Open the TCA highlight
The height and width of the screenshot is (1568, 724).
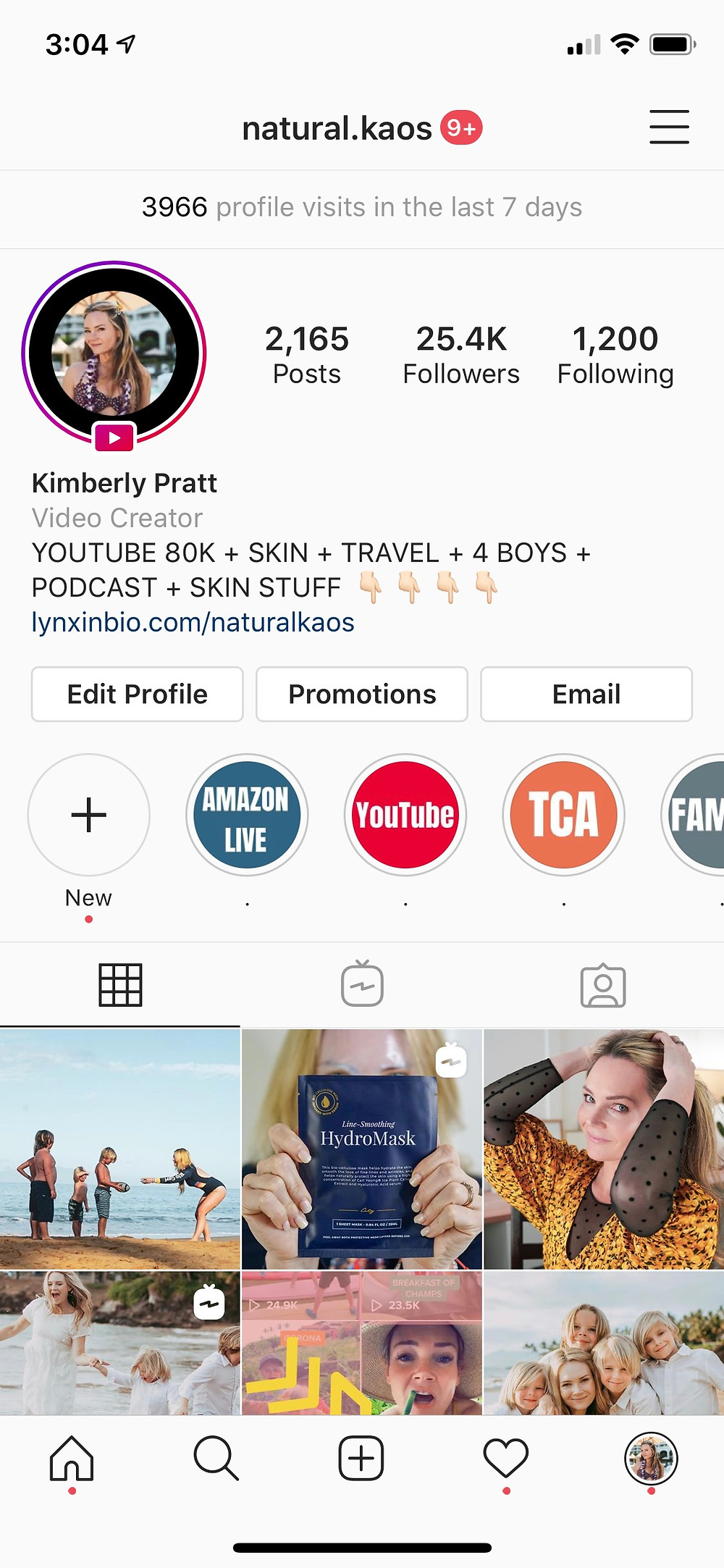click(563, 815)
